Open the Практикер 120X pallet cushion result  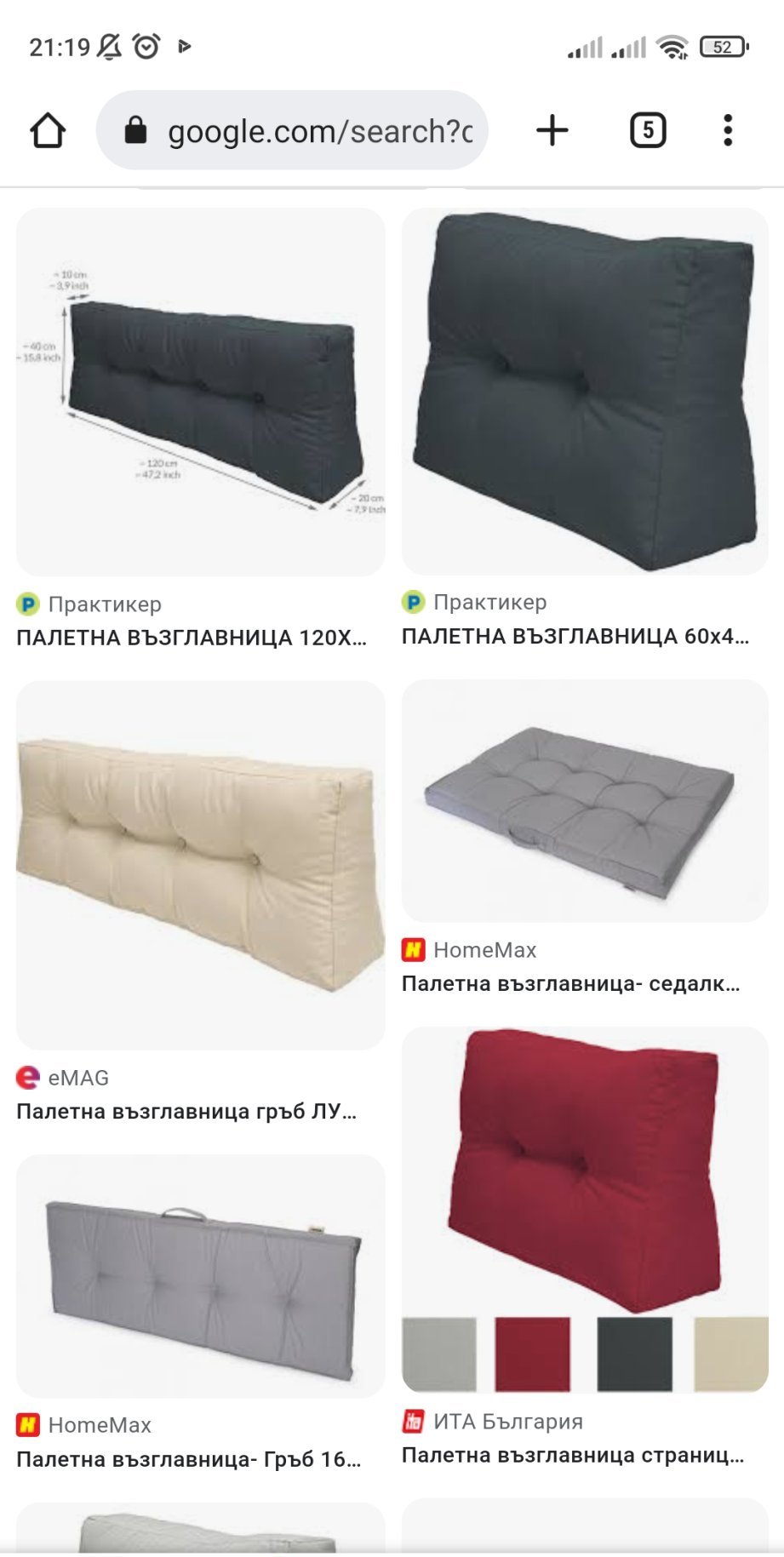pyautogui.click(x=200, y=393)
